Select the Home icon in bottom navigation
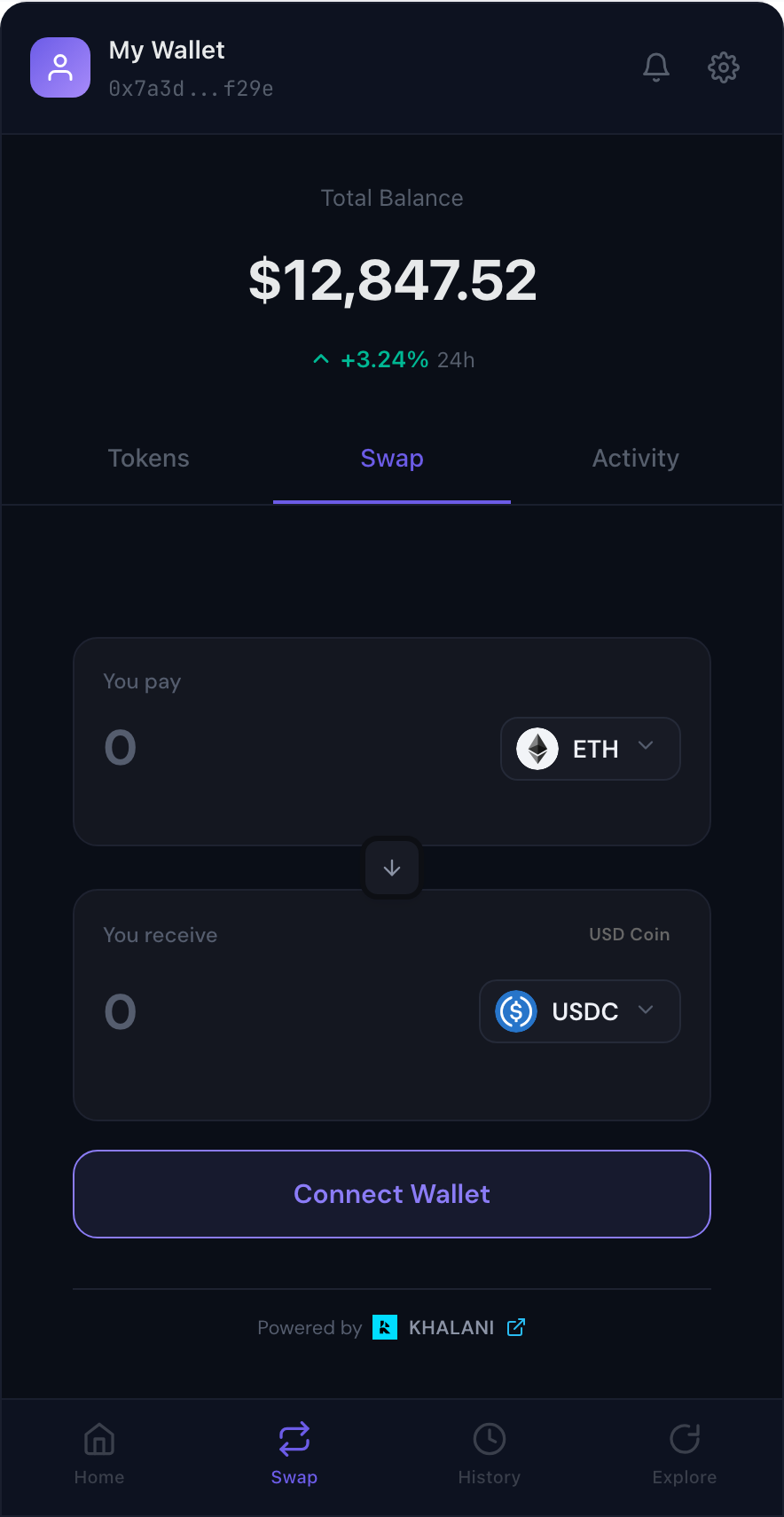Viewport: 784px width, 1517px height. tap(98, 1439)
